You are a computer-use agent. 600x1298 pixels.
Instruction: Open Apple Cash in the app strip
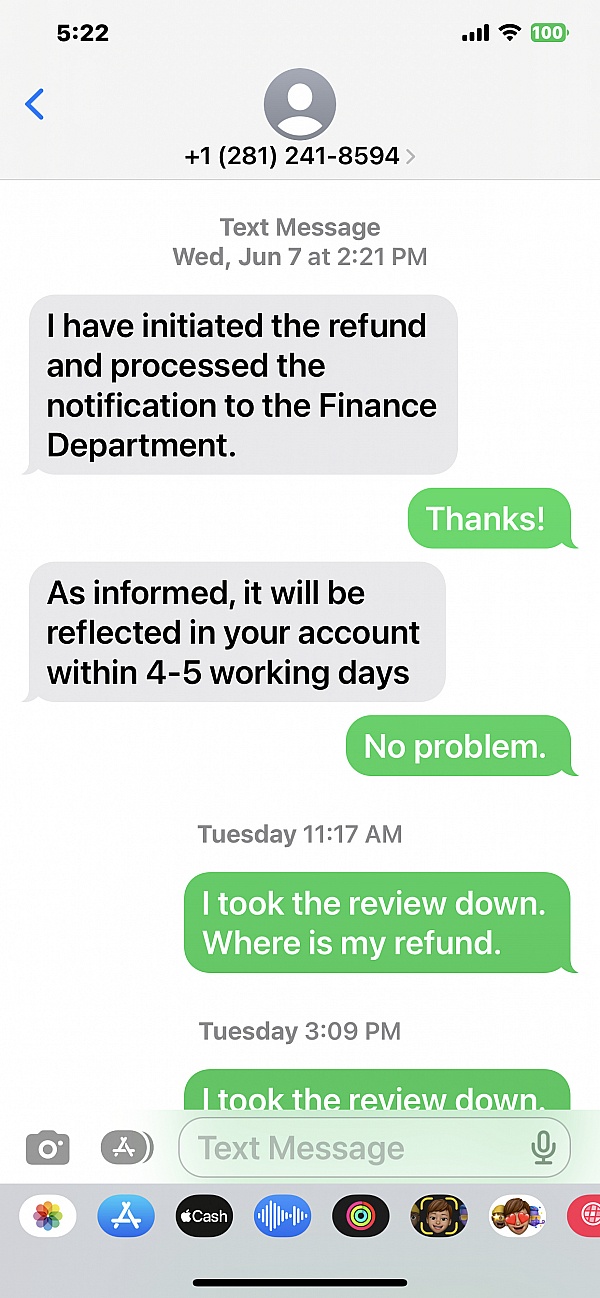tap(204, 1216)
